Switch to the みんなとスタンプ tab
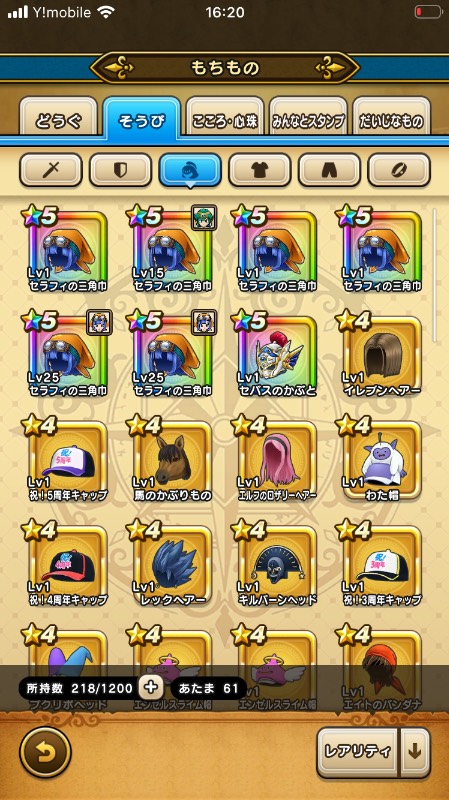This screenshot has height=800, width=449. click(x=308, y=121)
